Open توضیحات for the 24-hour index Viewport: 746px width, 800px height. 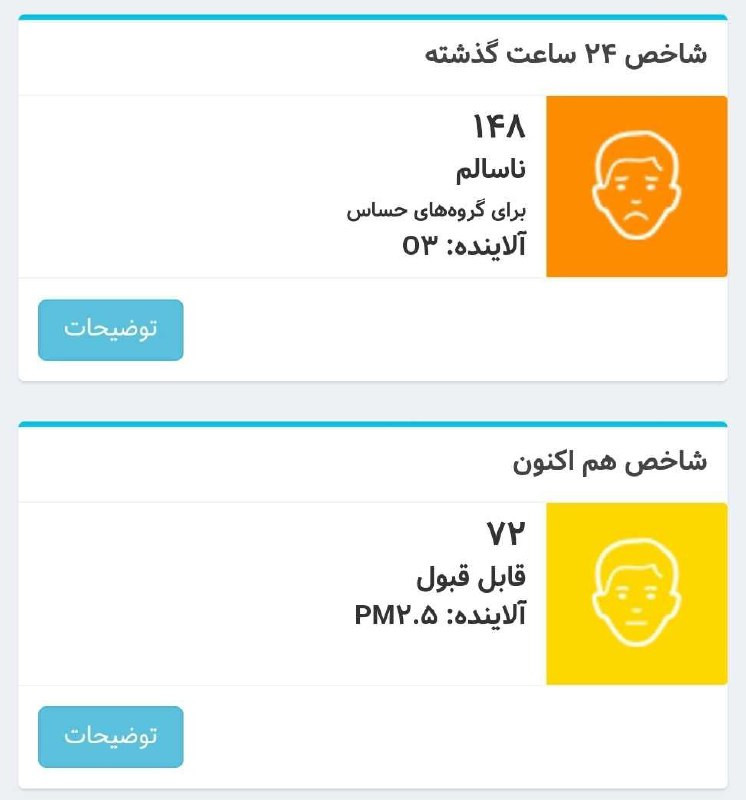click(111, 329)
